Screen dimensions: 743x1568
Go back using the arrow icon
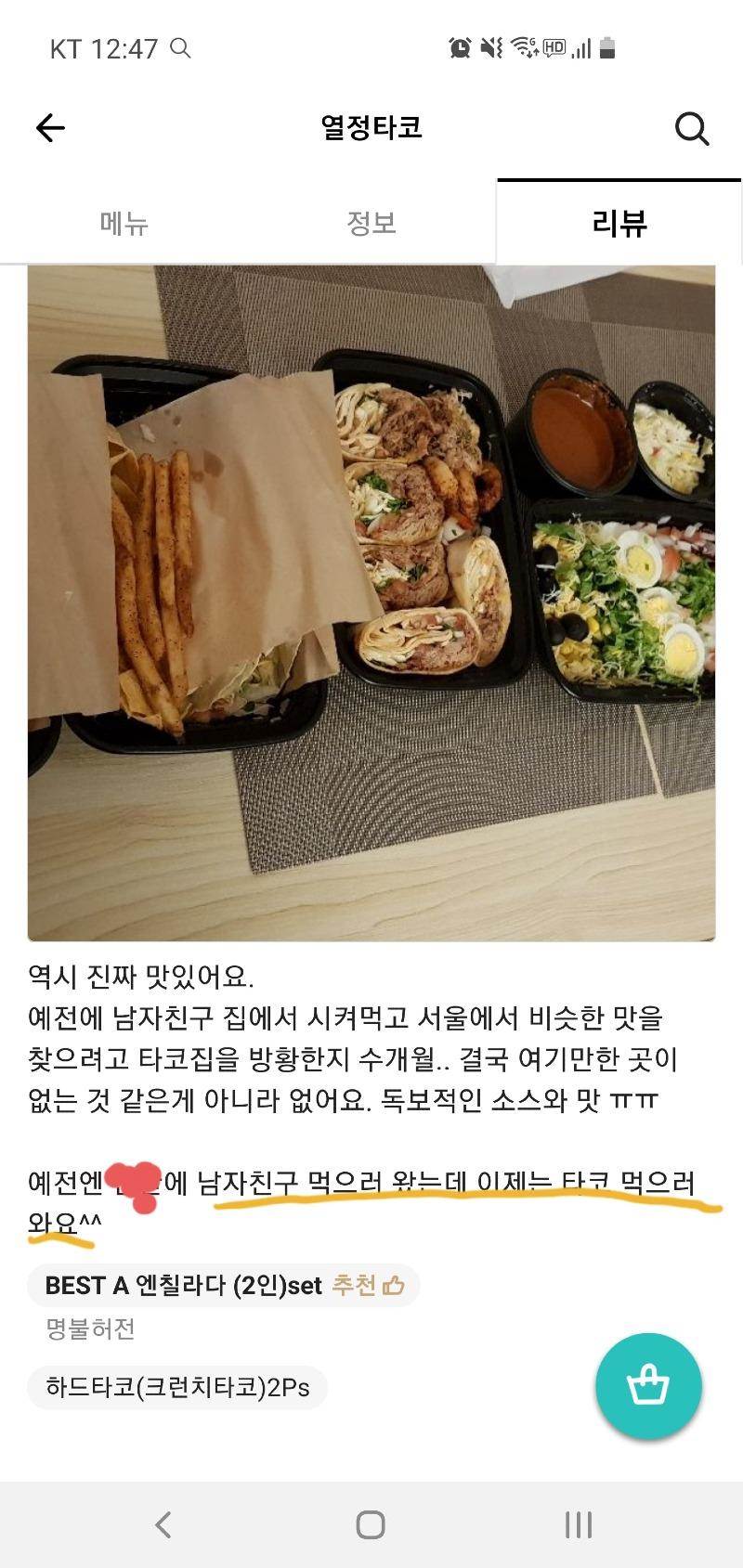tap(50, 128)
